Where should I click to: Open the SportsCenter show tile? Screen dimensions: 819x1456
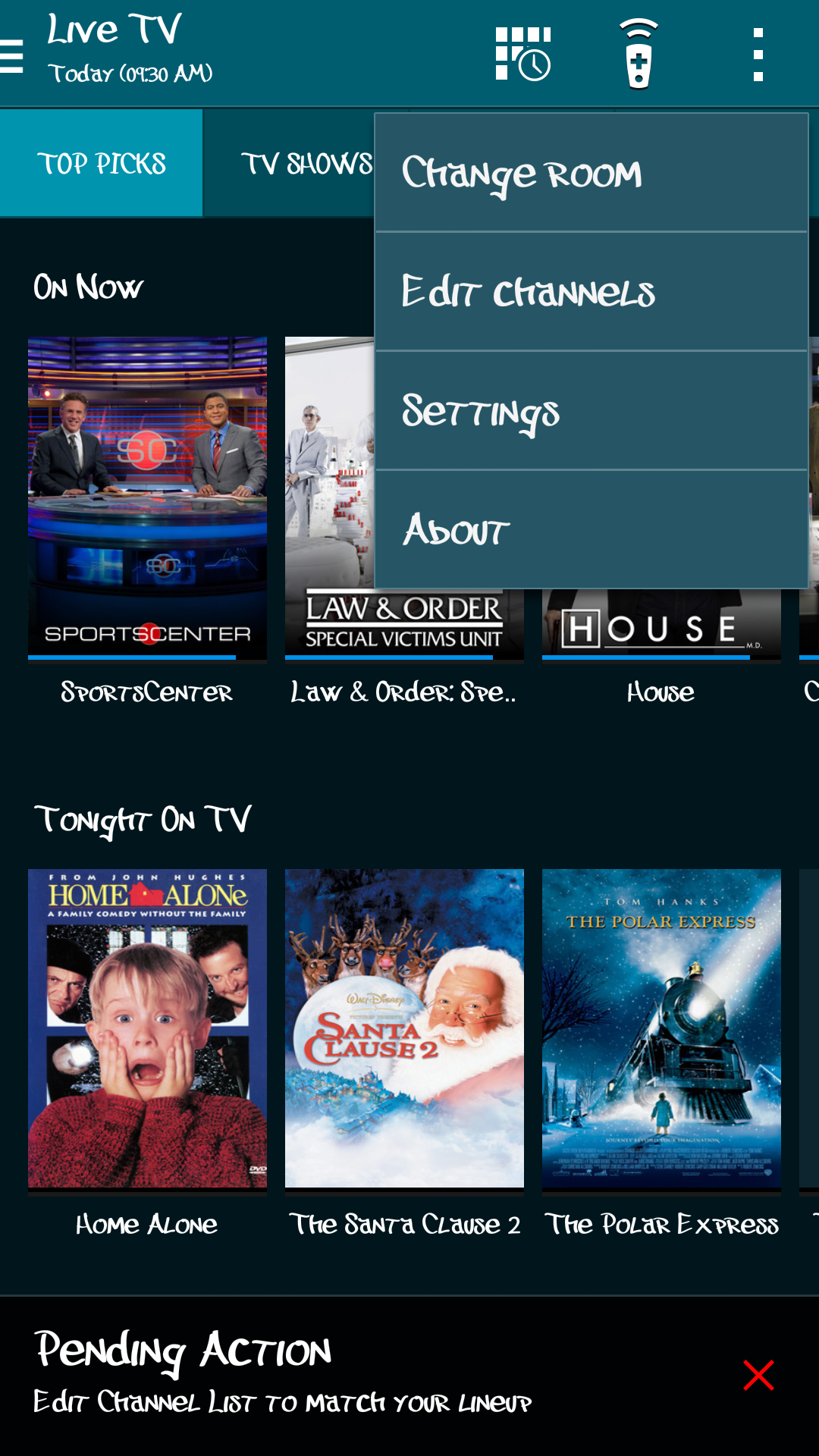(147, 497)
